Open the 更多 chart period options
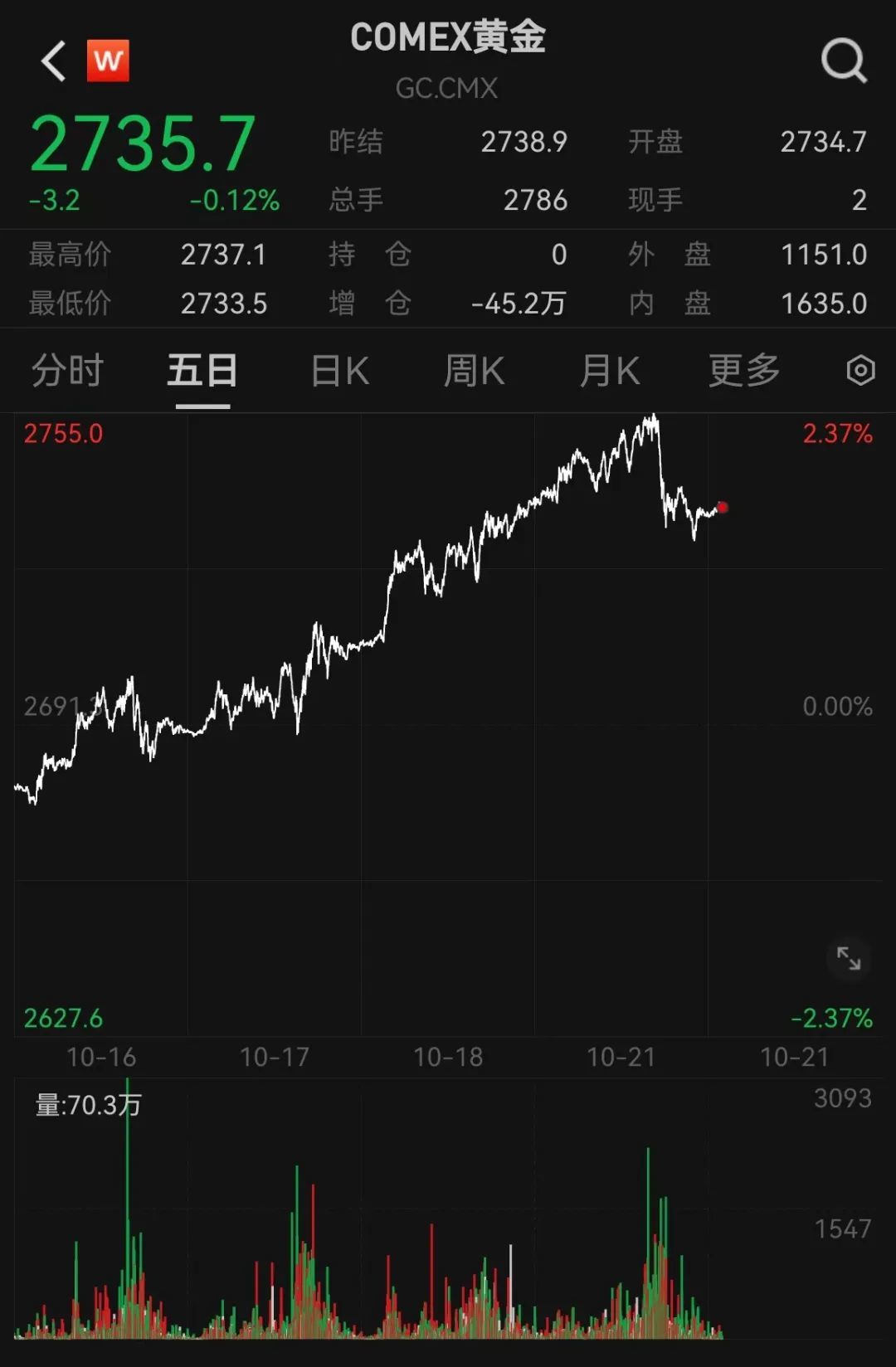 [x=744, y=371]
